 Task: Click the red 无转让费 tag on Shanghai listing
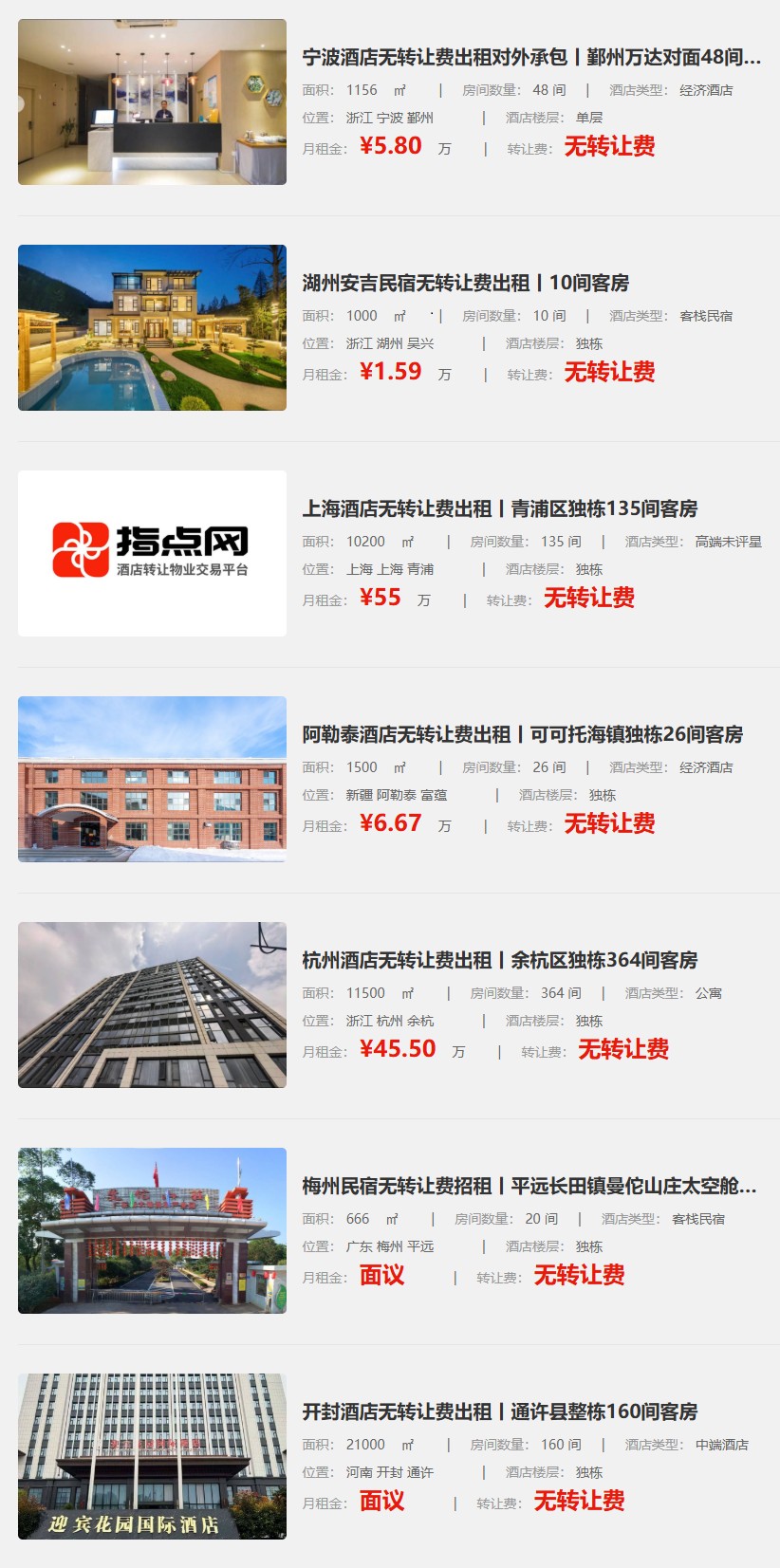pos(590,599)
